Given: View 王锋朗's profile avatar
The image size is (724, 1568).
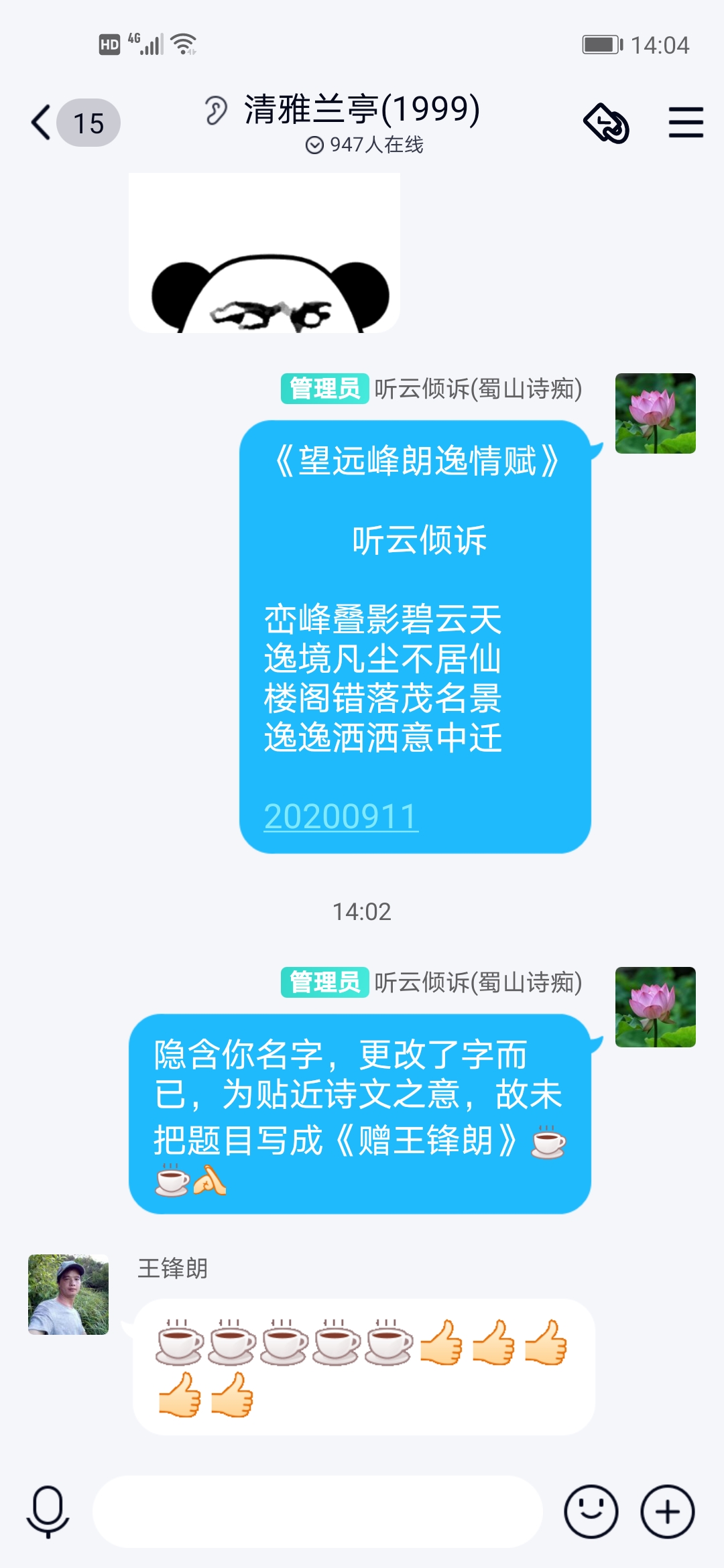Looking at the screenshot, I should (x=68, y=1295).
